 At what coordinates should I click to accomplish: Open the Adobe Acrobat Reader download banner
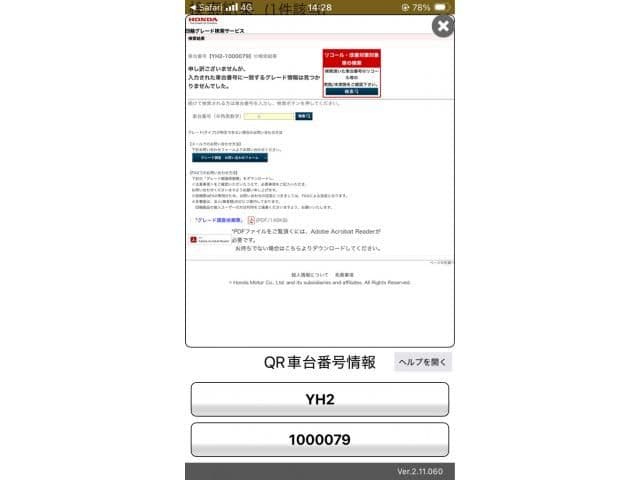coord(209,240)
